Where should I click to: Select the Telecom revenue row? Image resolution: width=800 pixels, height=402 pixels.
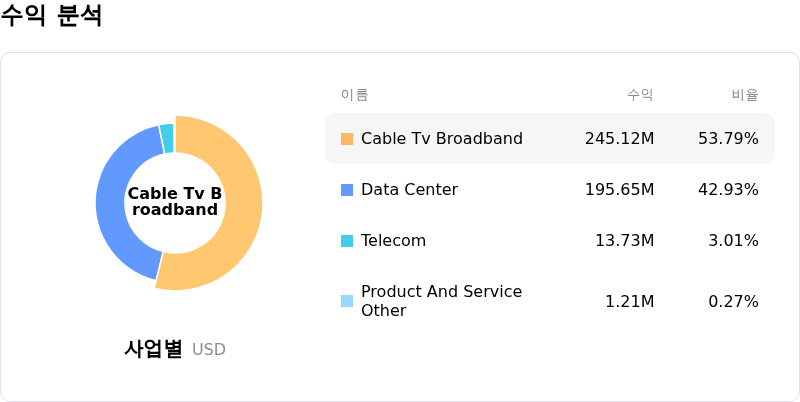pos(549,241)
